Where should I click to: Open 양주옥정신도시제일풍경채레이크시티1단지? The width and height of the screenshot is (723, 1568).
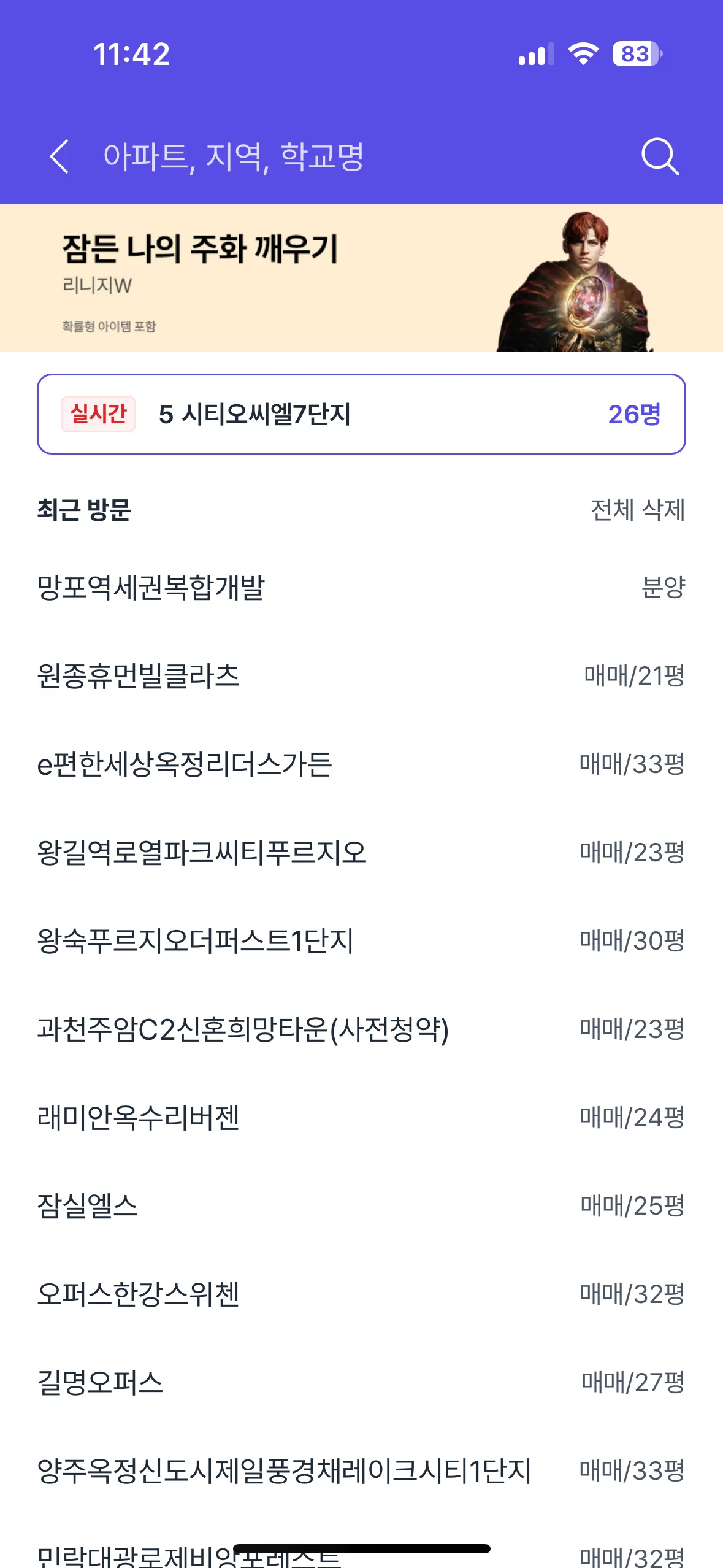pyautogui.click(x=284, y=1471)
